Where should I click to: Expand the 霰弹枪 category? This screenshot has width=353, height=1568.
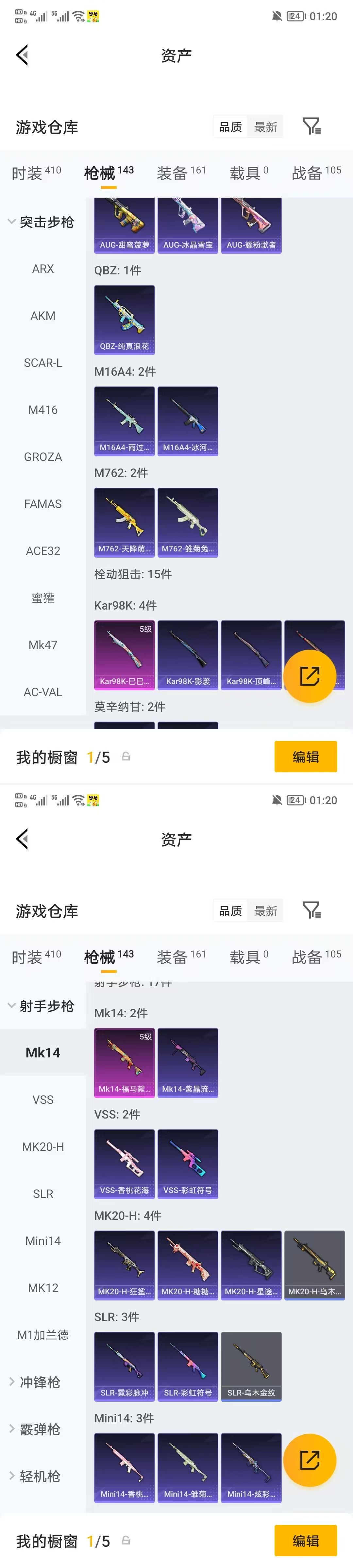pos(37,1429)
